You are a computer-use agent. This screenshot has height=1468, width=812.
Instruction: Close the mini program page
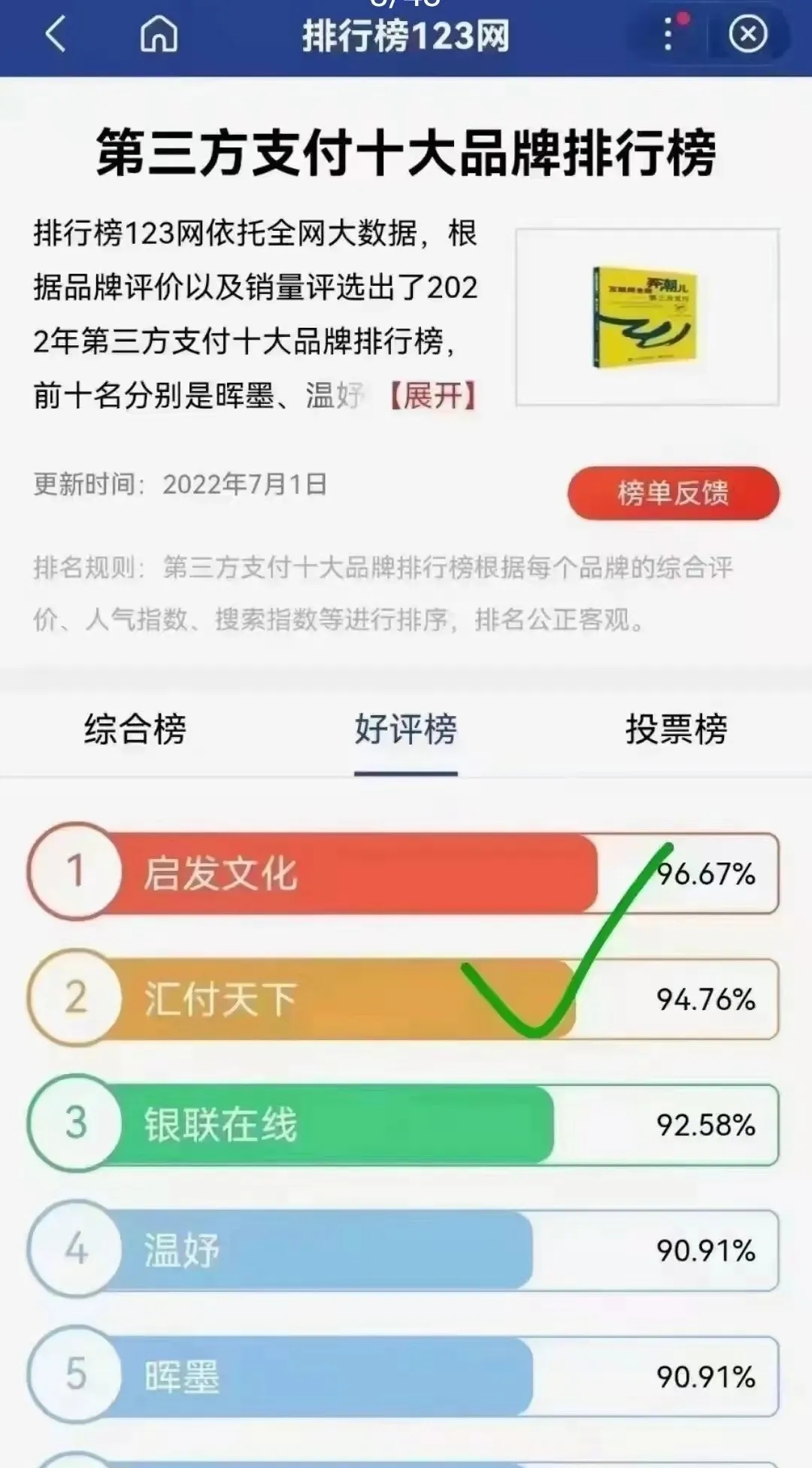tap(747, 35)
